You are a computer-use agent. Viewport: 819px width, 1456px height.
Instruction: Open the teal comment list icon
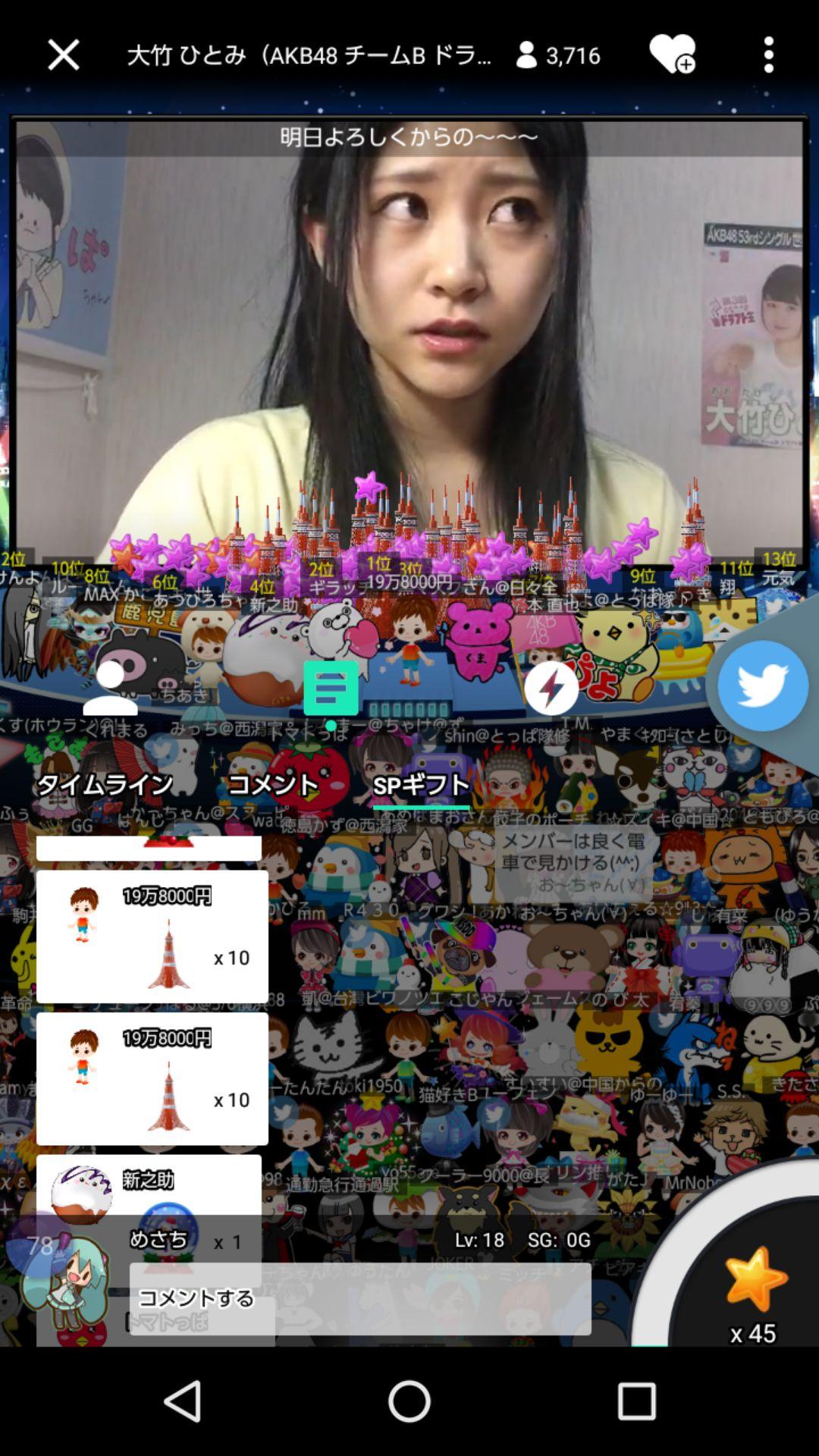click(x=331, y=688)
